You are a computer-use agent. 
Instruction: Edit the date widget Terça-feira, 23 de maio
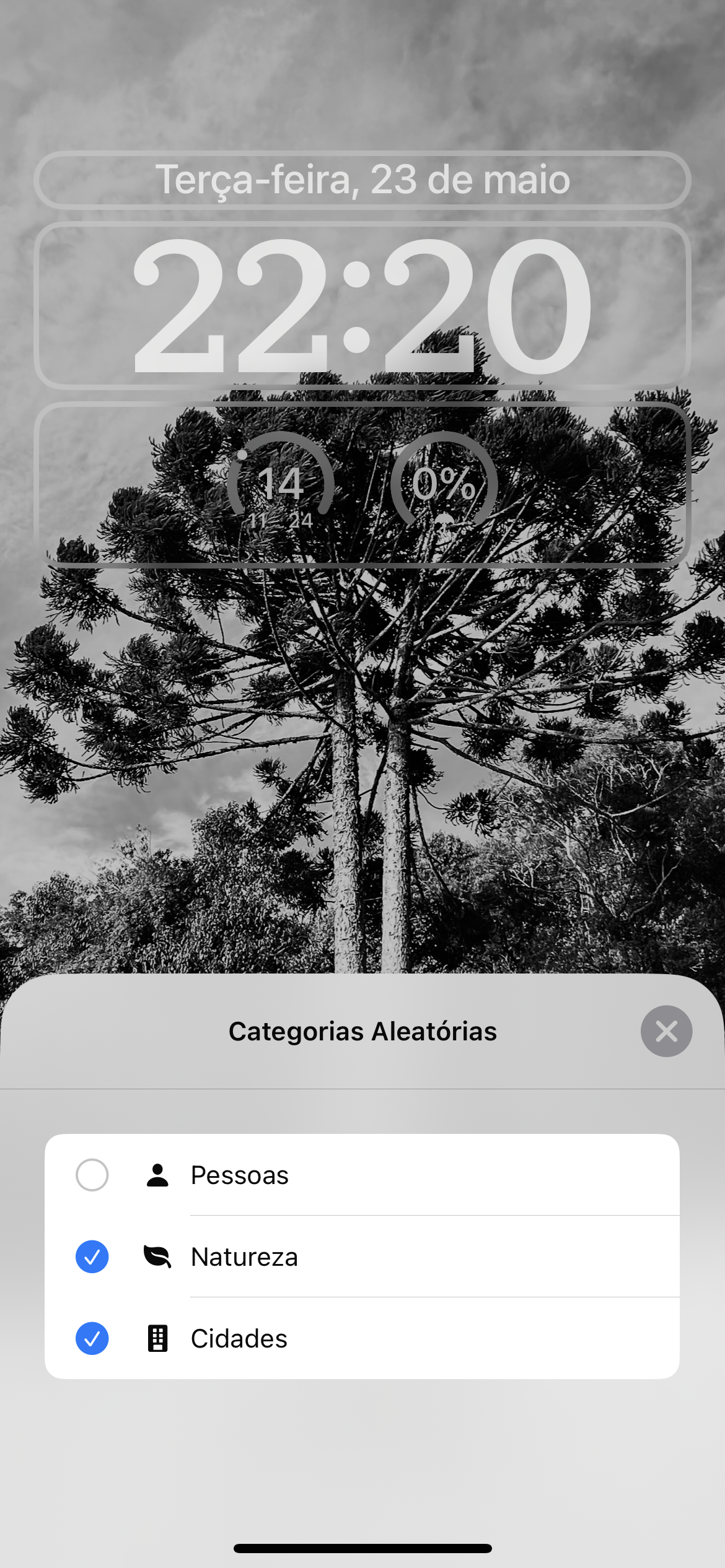(362, 180)
